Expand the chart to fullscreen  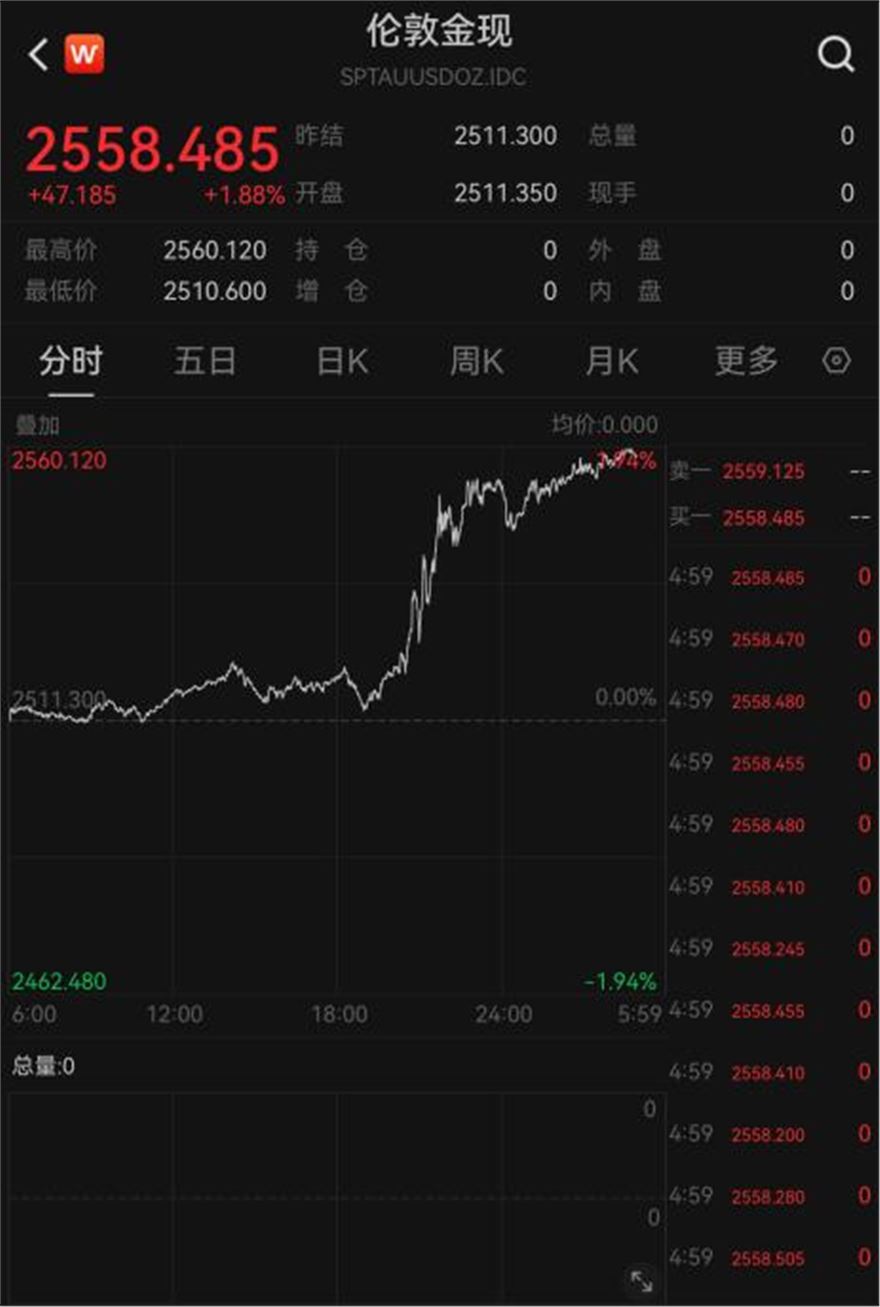(x=641, y=1280)
